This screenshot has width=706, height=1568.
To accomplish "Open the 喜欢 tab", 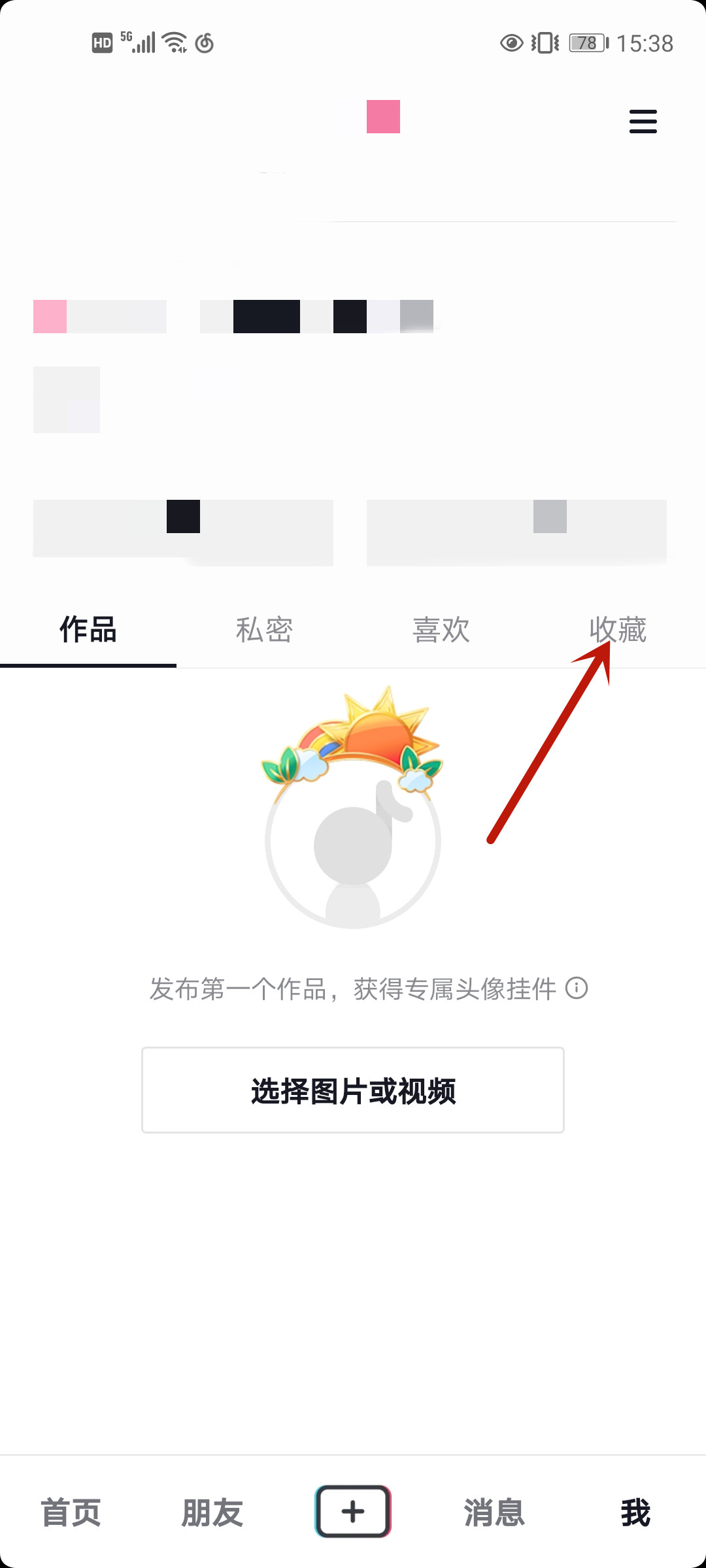I will coord(441,630).
